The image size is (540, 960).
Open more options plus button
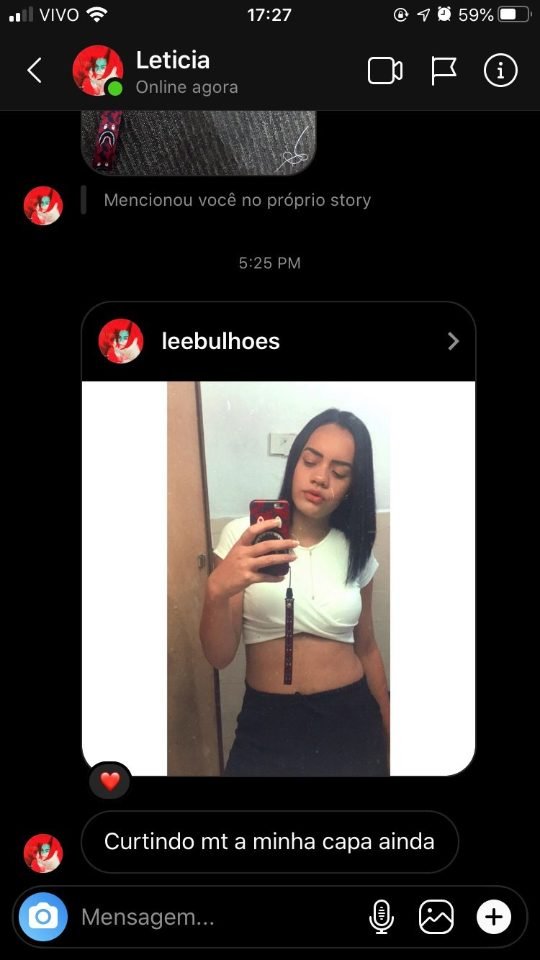point(493,917)
